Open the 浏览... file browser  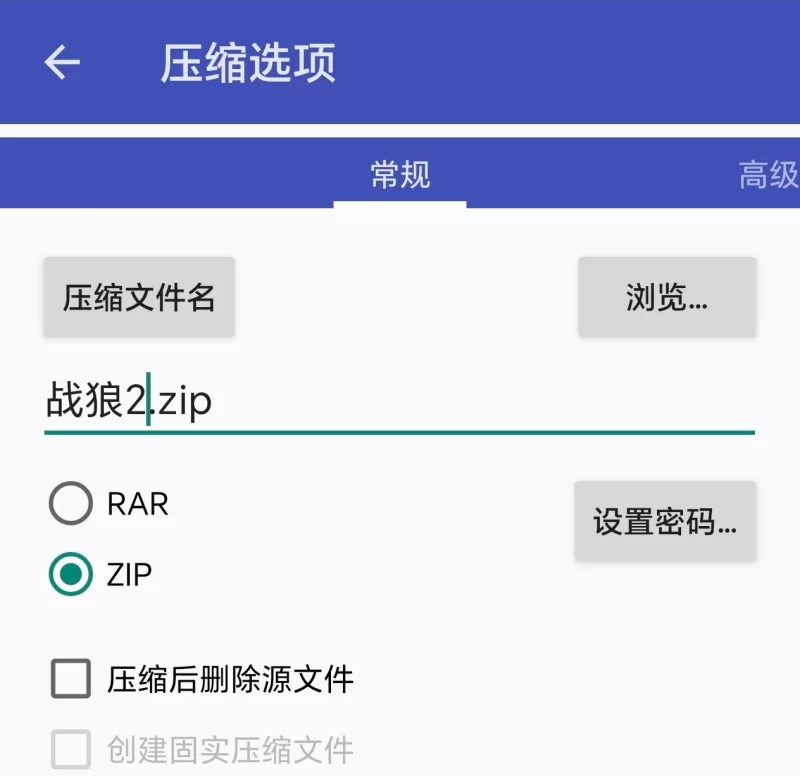click(x=667, y=297)
